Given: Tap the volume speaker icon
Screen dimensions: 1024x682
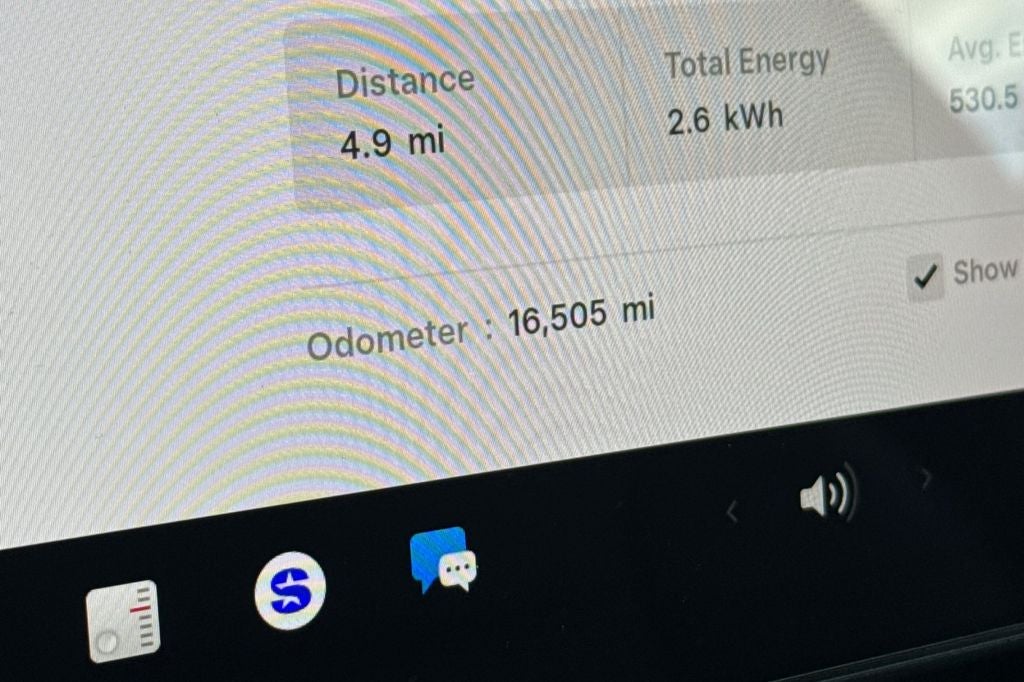Looking at the screenshot, I should [826, 493].
